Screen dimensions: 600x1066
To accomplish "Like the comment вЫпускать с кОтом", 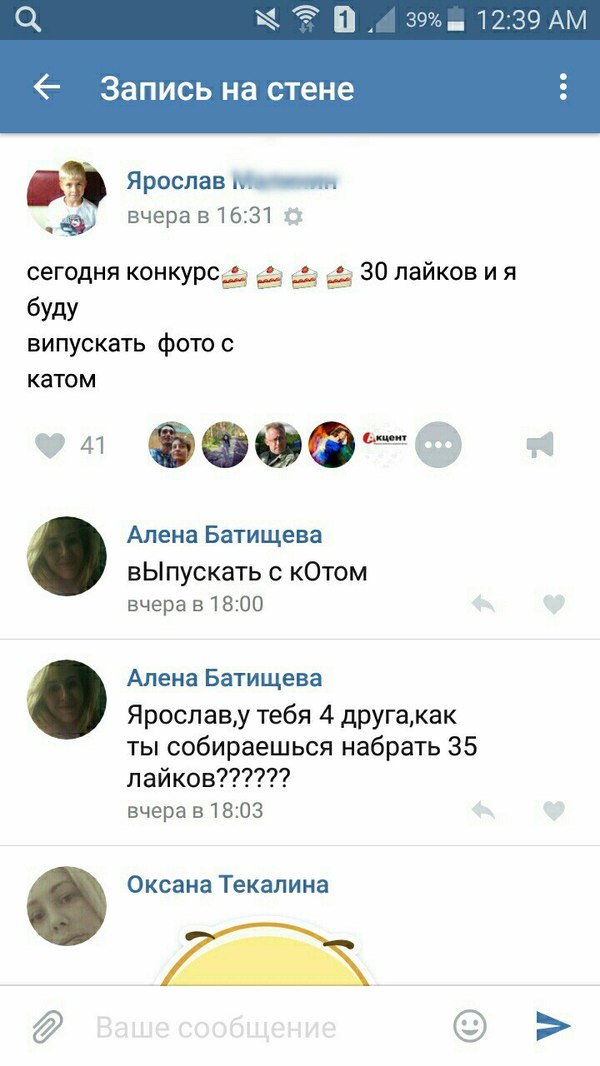I will point(553,604).
